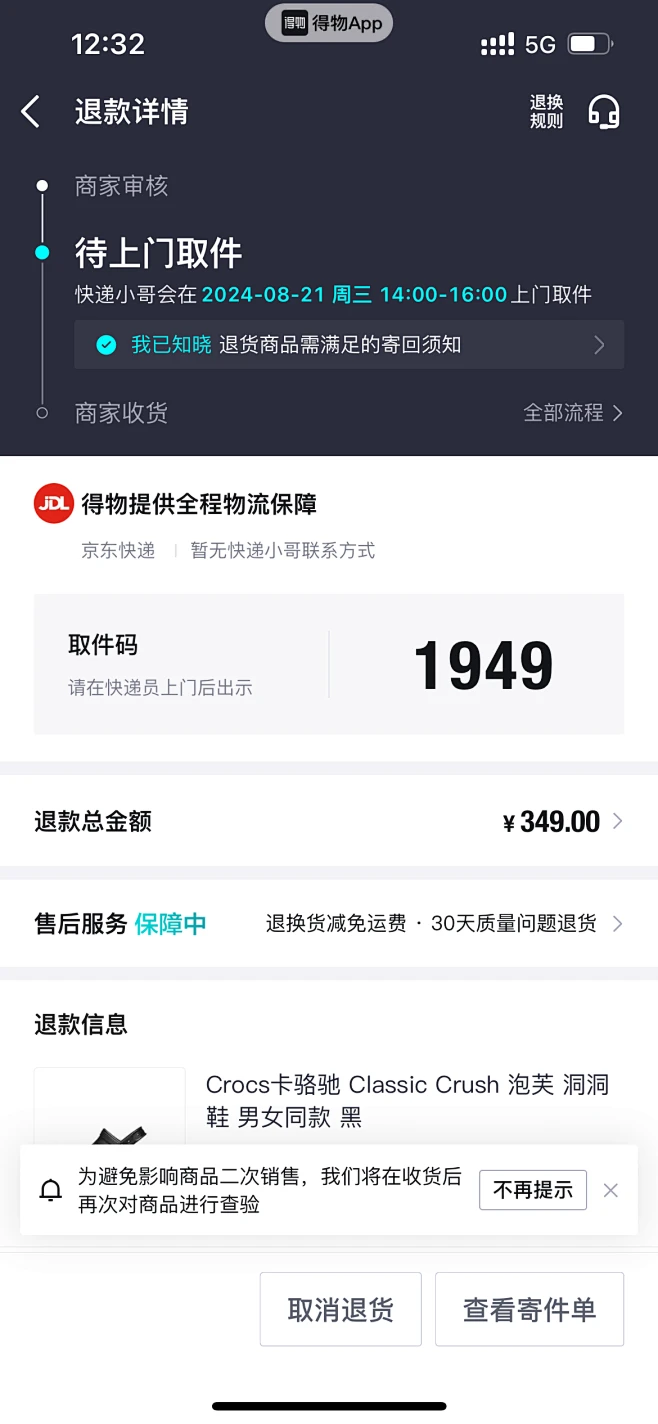Open 查看寄件单 shipping slip
This screenshot has width=658, height=1424.
click(x=529, y=1309)
